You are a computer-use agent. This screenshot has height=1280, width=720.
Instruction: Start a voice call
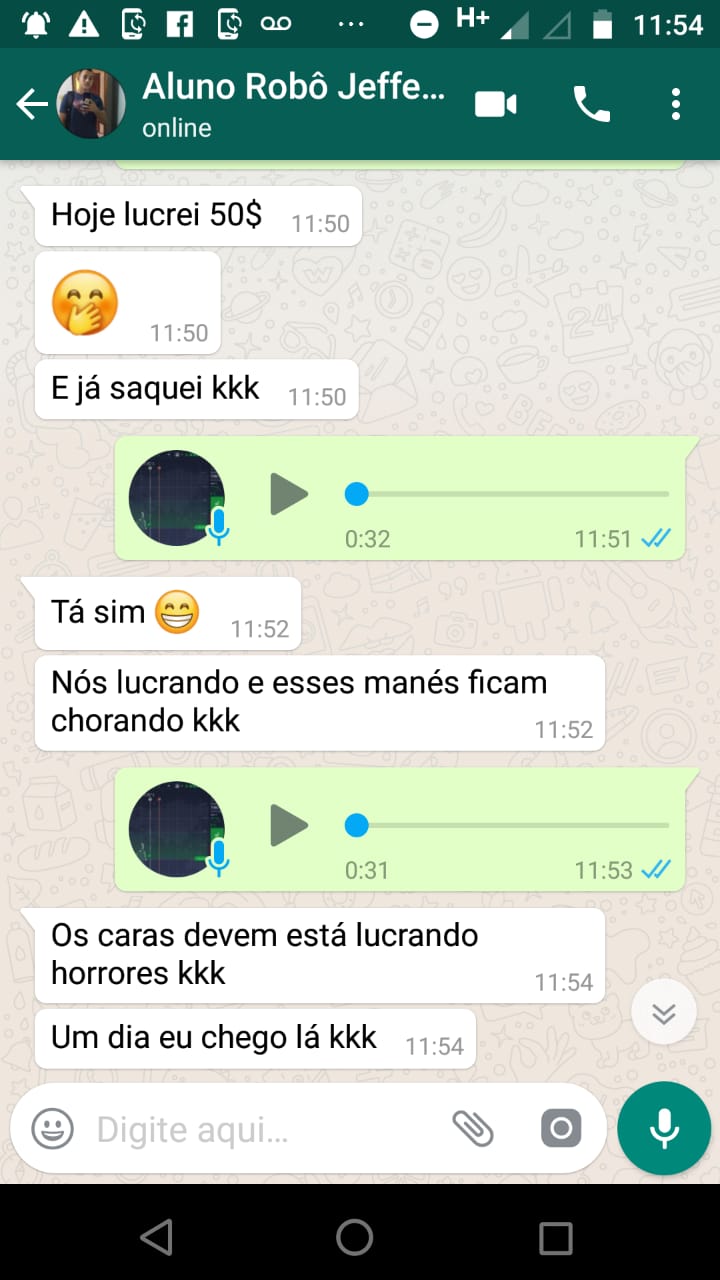coord(591,104)
